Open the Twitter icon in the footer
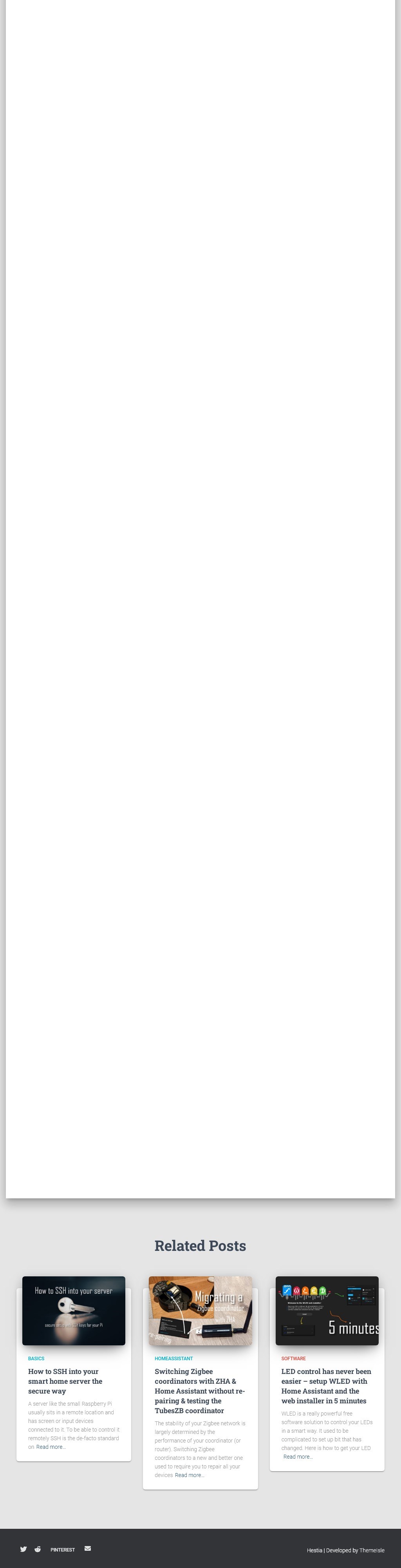The height and width of the screenshot is (1568, 401). point(23,1549)
